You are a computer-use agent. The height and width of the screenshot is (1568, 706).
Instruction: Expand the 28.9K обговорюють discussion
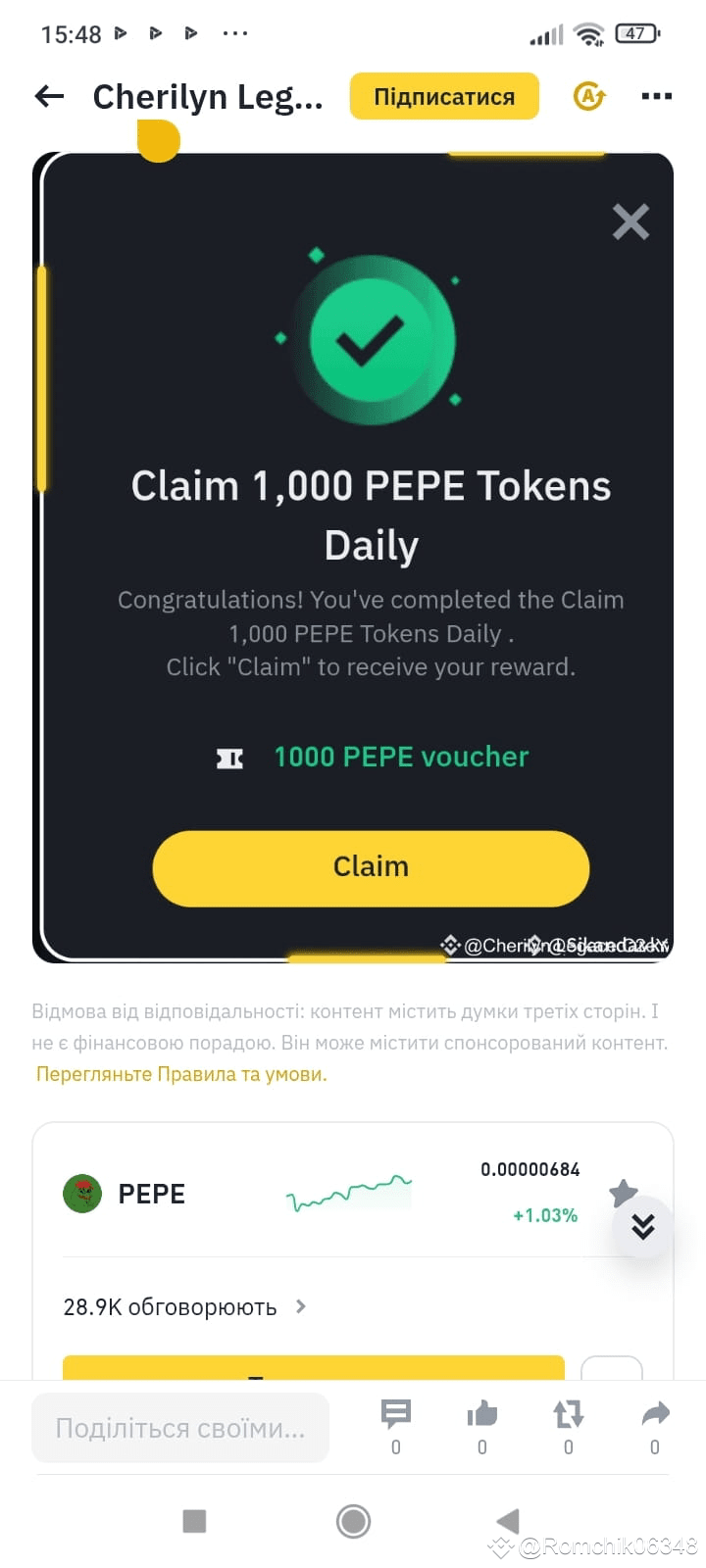click(182, 1306)
